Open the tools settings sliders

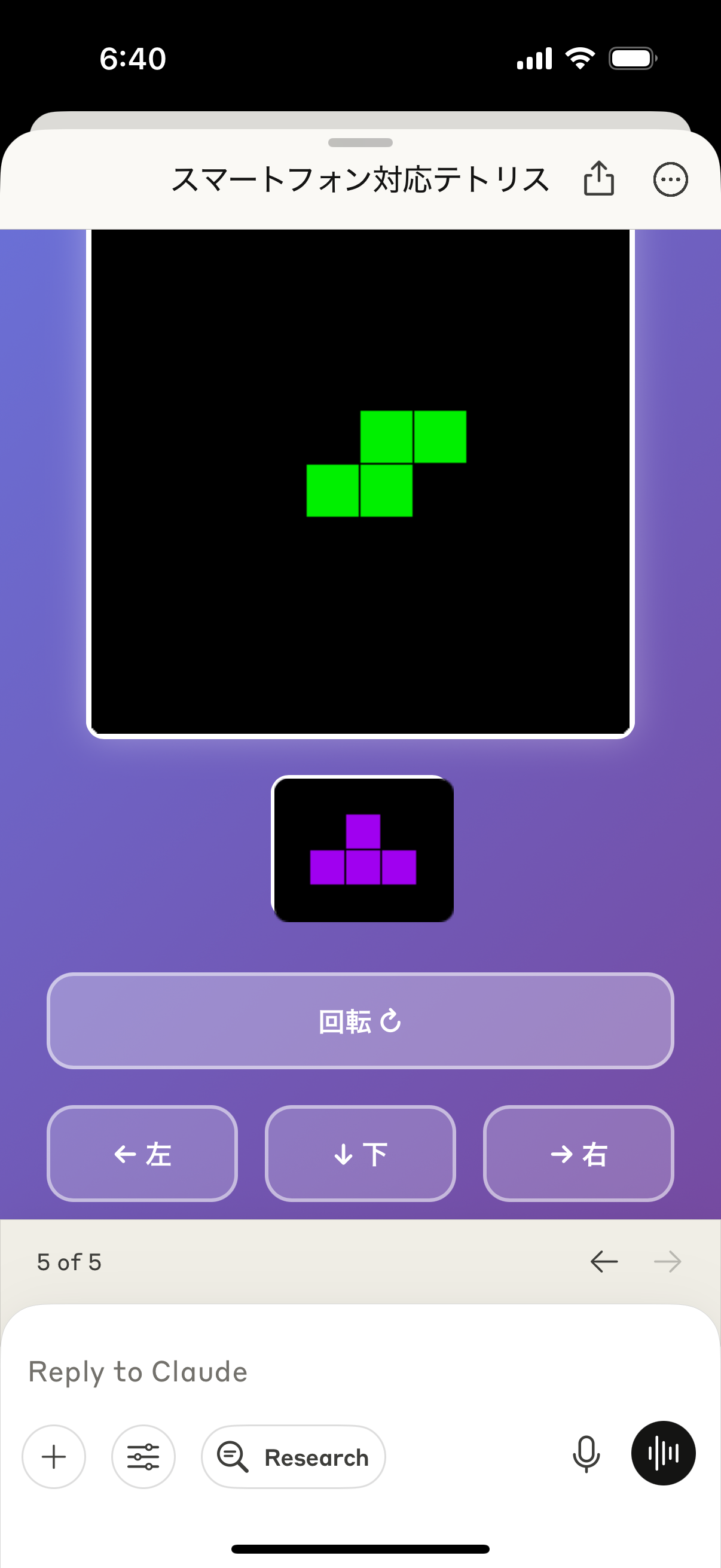[x=143, y=1457]
